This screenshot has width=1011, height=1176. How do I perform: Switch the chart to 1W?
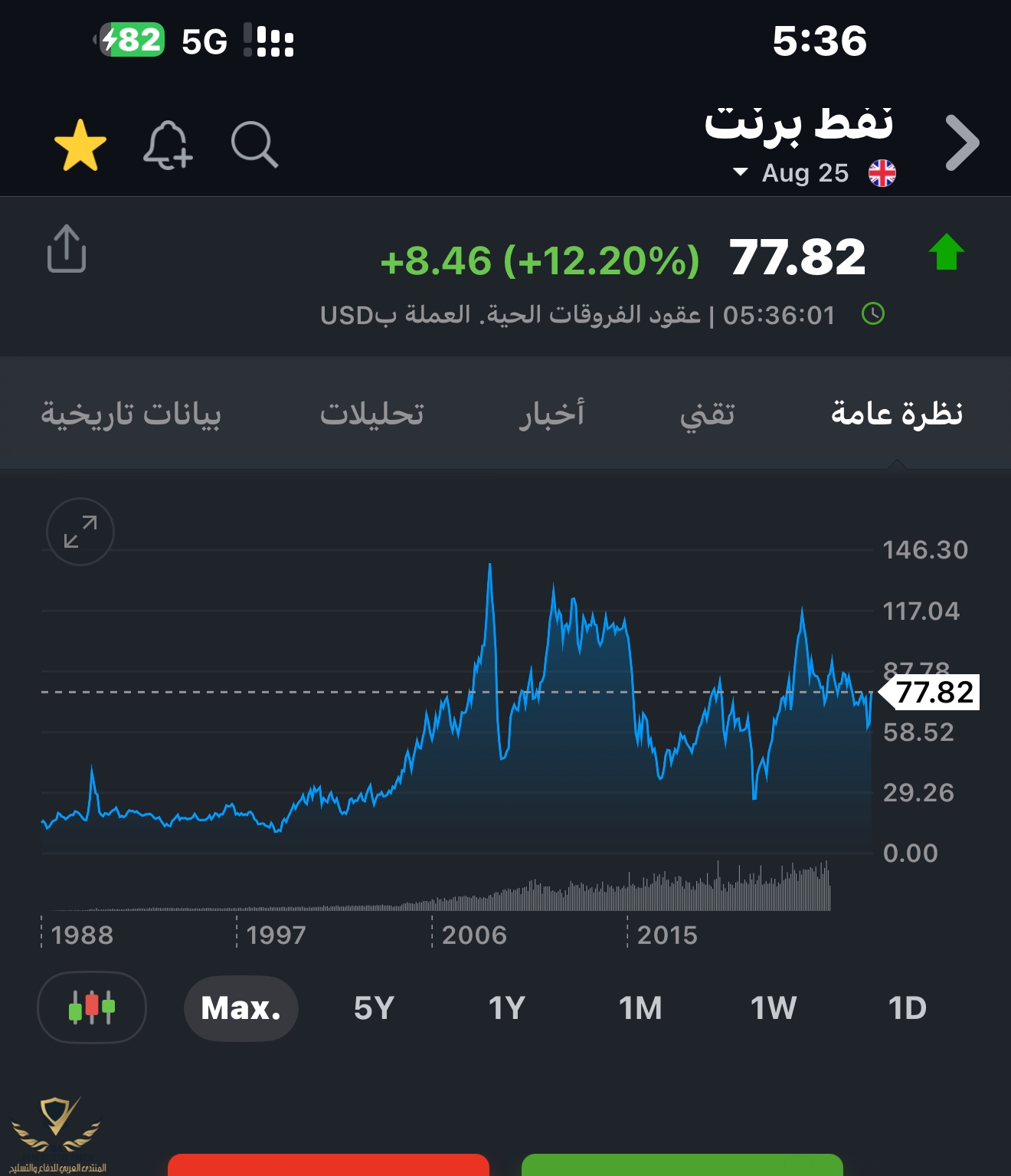774,1008
